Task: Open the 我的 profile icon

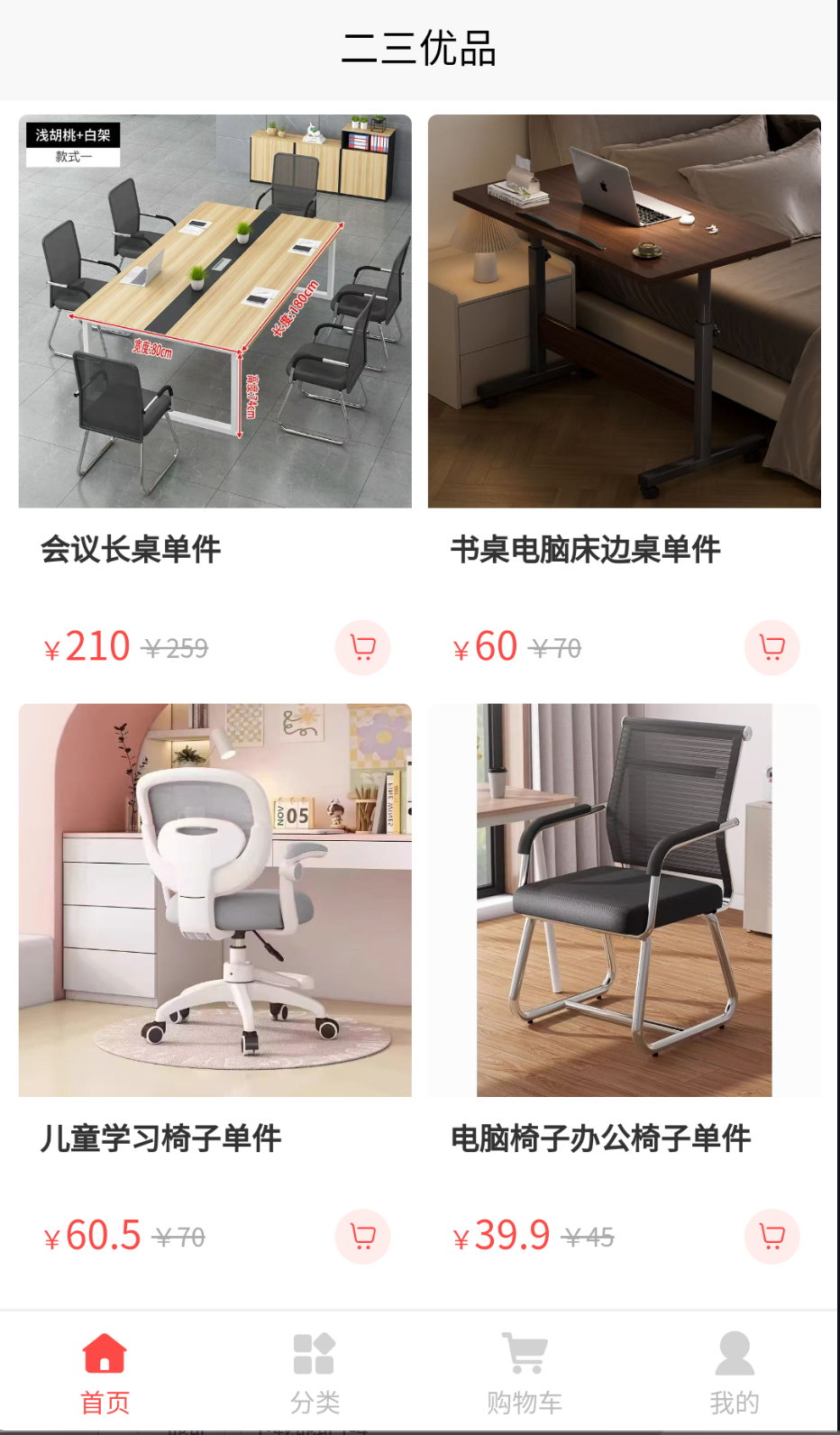Action: click(735, 1351)
